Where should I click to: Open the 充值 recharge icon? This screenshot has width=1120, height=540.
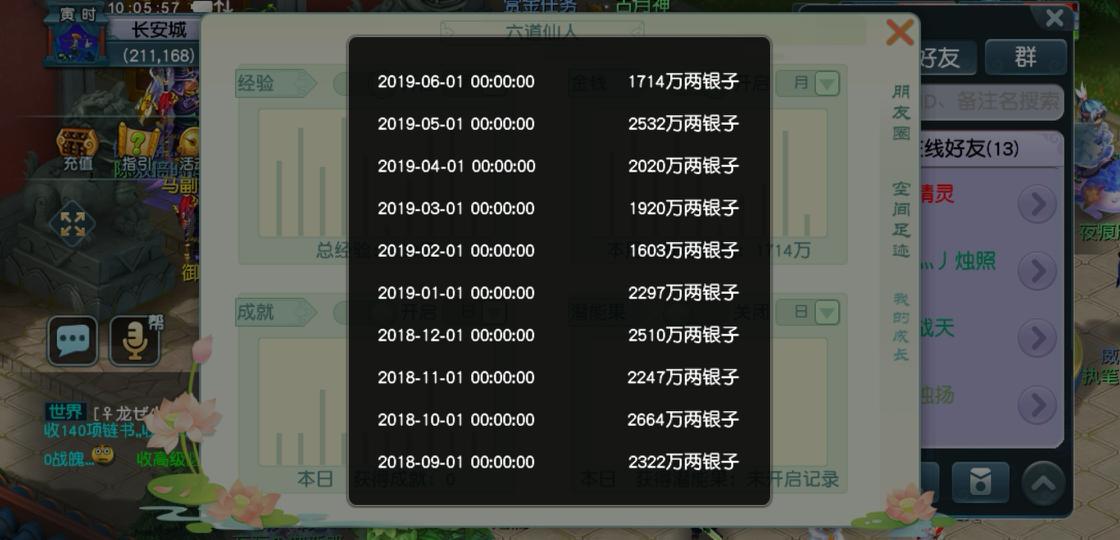tap(78, 148)
